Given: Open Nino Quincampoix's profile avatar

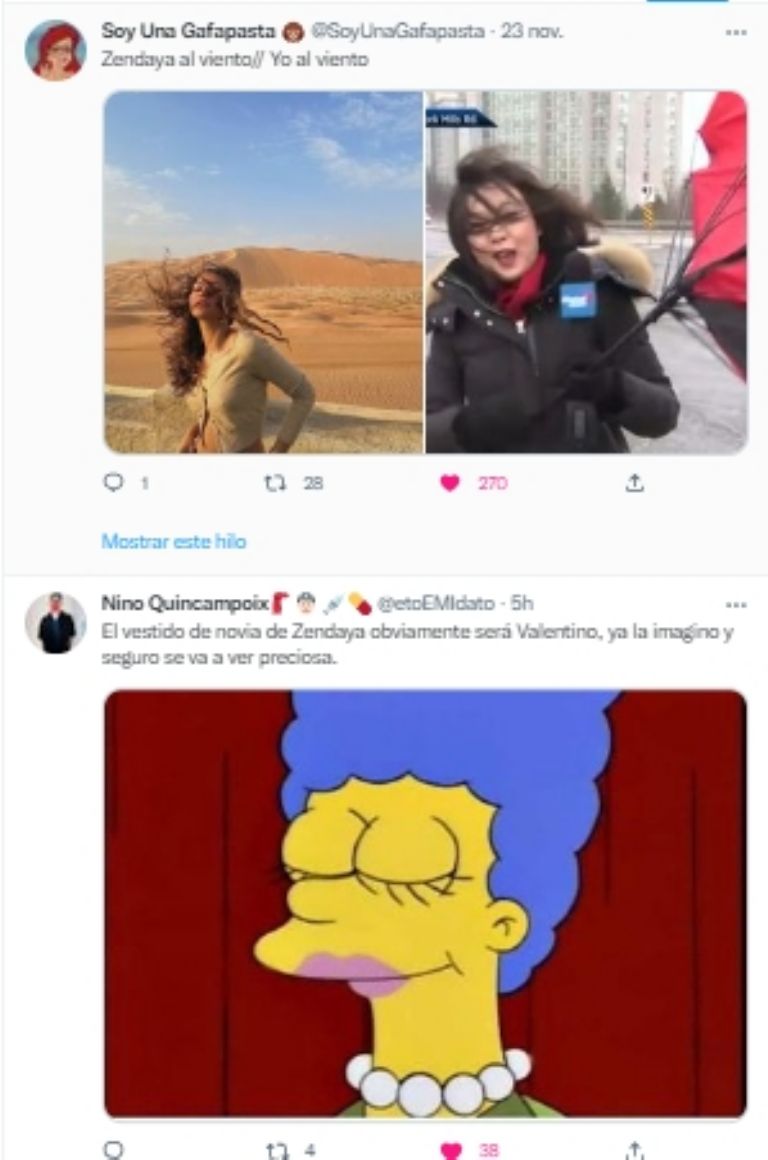Looking at the screenshot, I should pos(55,622).
